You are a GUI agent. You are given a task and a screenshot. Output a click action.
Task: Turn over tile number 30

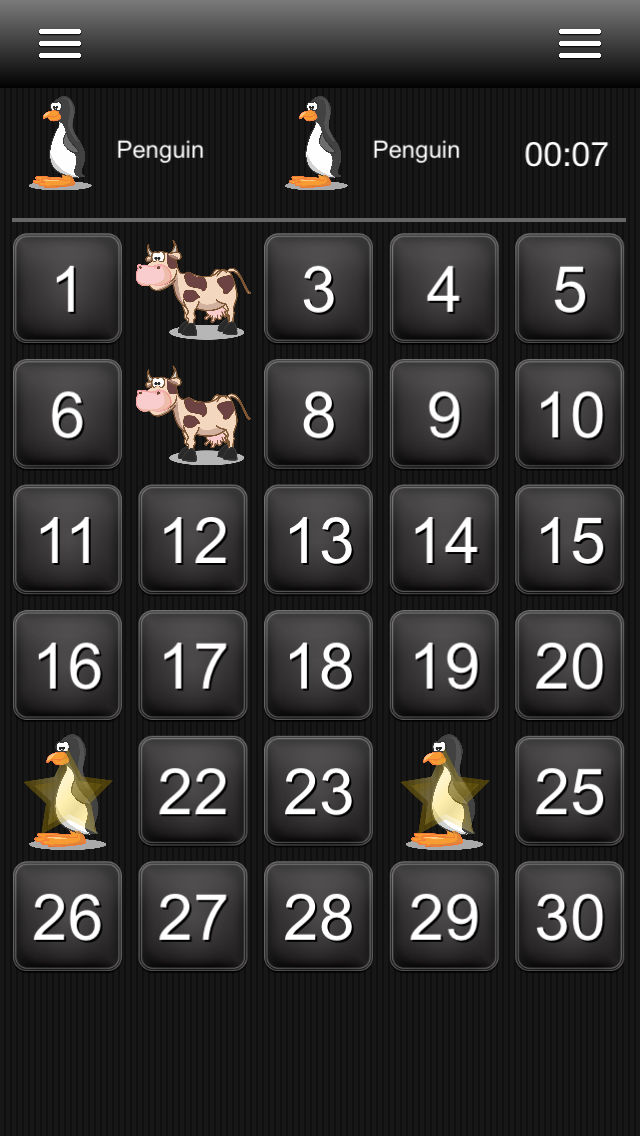[569, 916]
